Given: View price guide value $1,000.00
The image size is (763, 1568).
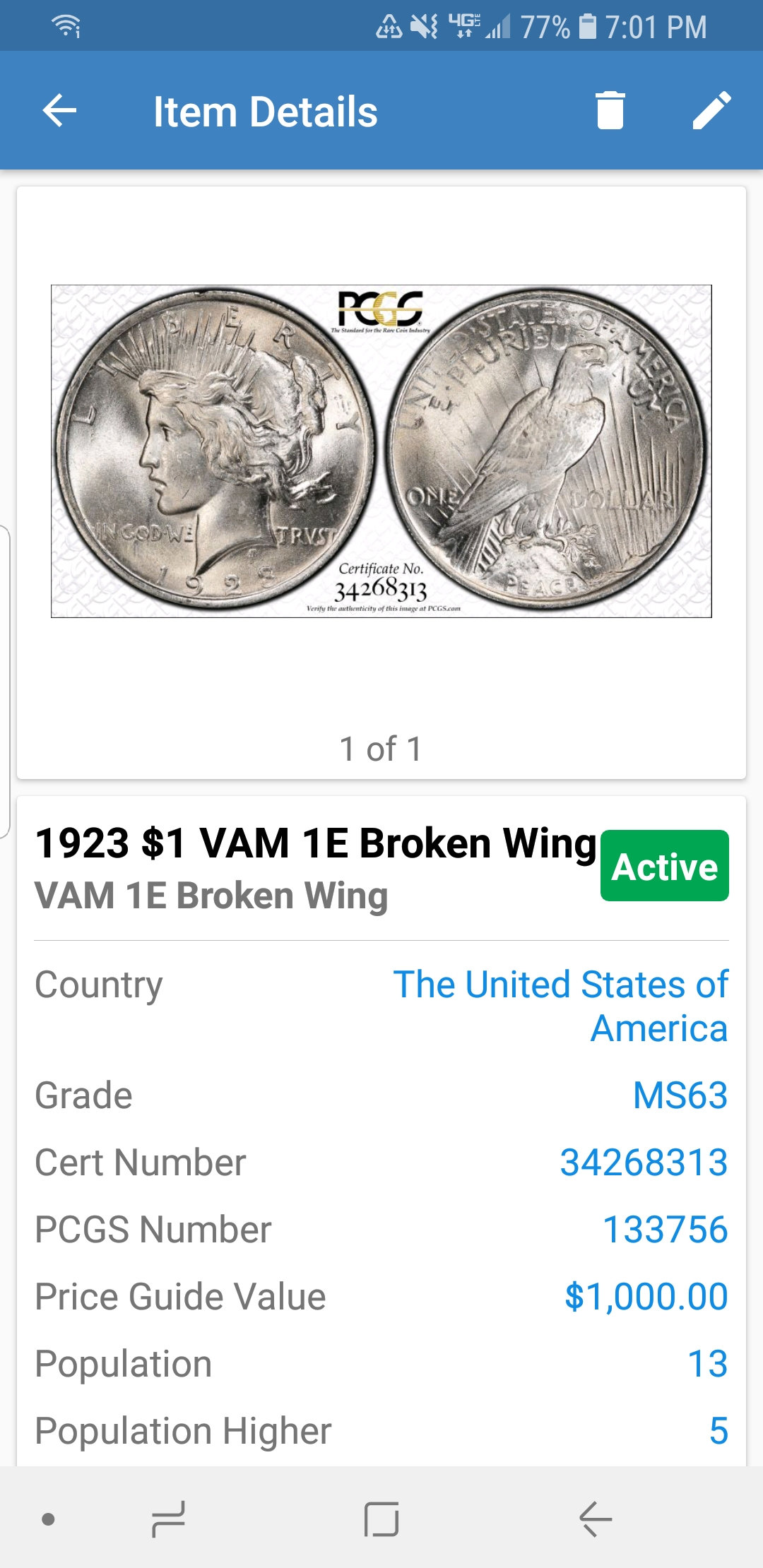Looking at the screenshot, I should [x=646, y=1297].
